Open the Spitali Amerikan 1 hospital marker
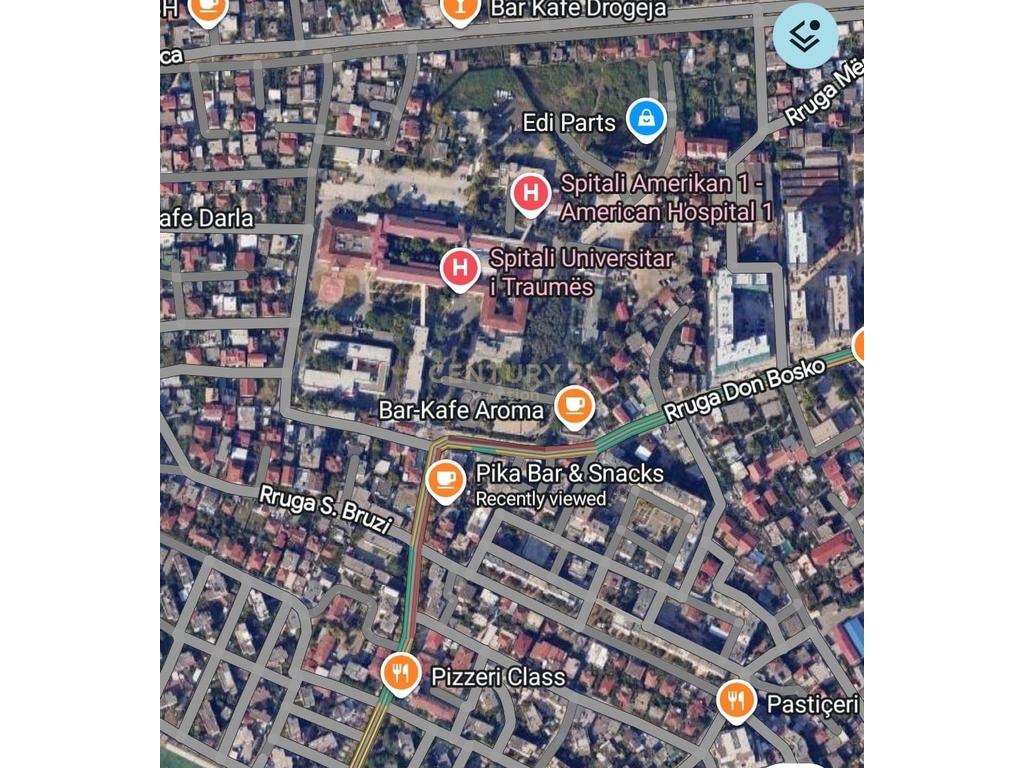This screenshot has height=768, width=1024. point(530,193)
